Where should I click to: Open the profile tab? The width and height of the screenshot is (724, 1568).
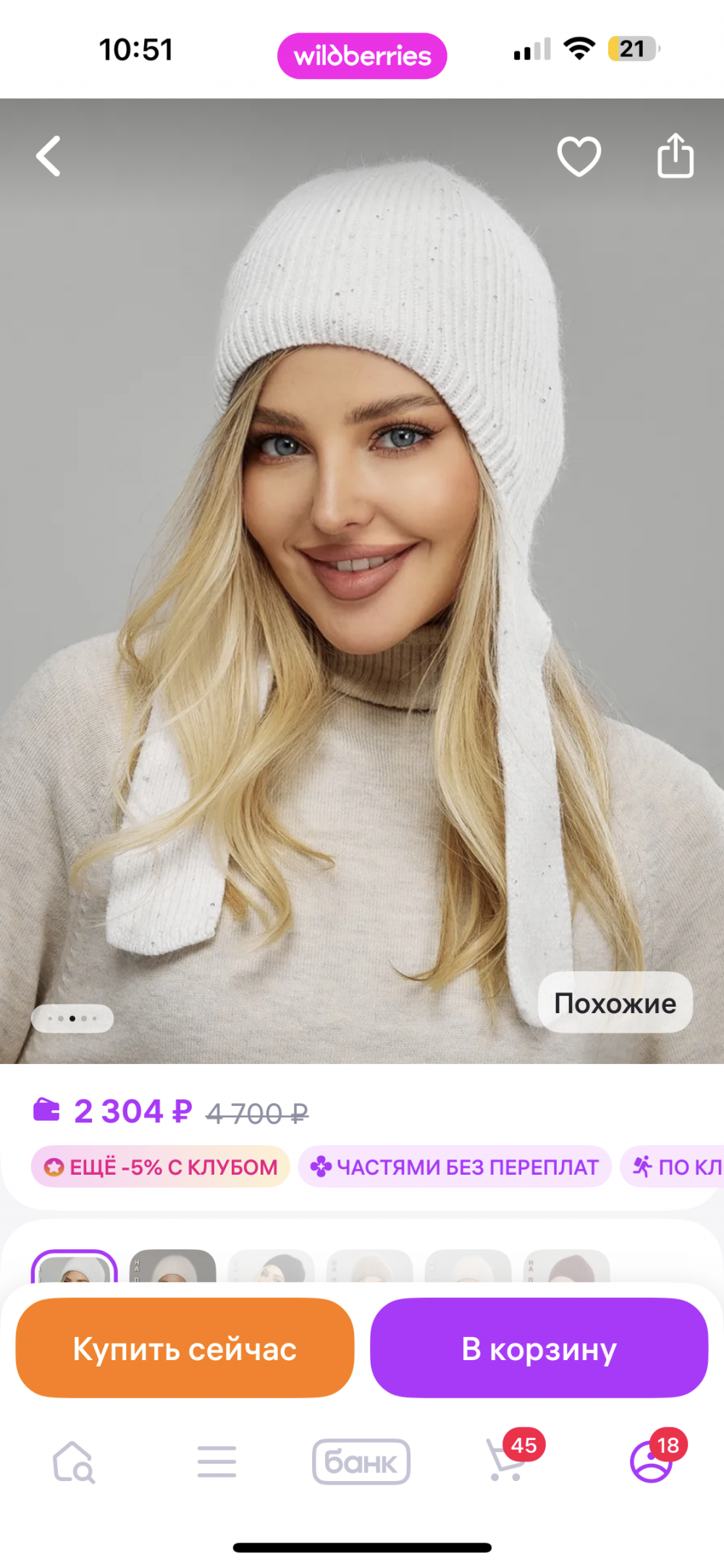652,1460
